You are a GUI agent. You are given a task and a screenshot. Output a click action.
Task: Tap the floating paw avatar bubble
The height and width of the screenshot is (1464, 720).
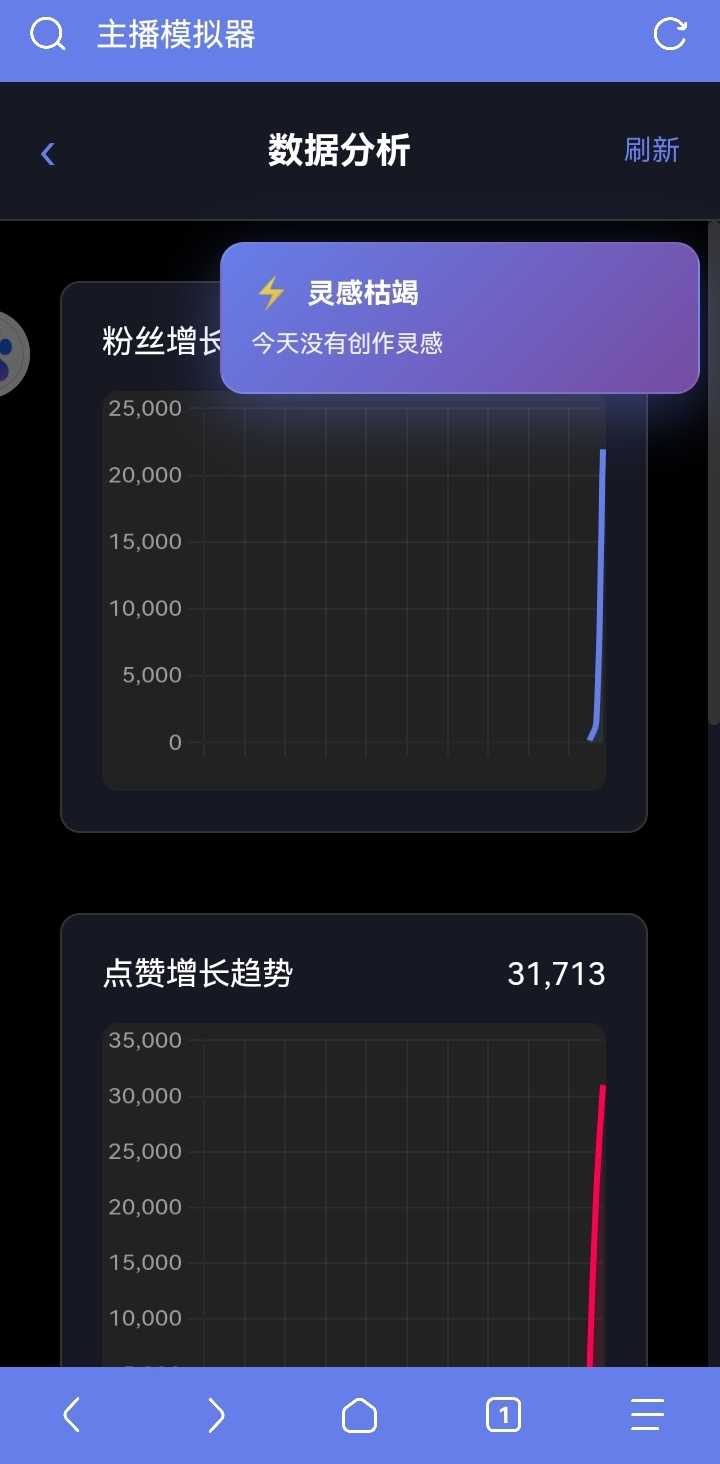(10, 353)
